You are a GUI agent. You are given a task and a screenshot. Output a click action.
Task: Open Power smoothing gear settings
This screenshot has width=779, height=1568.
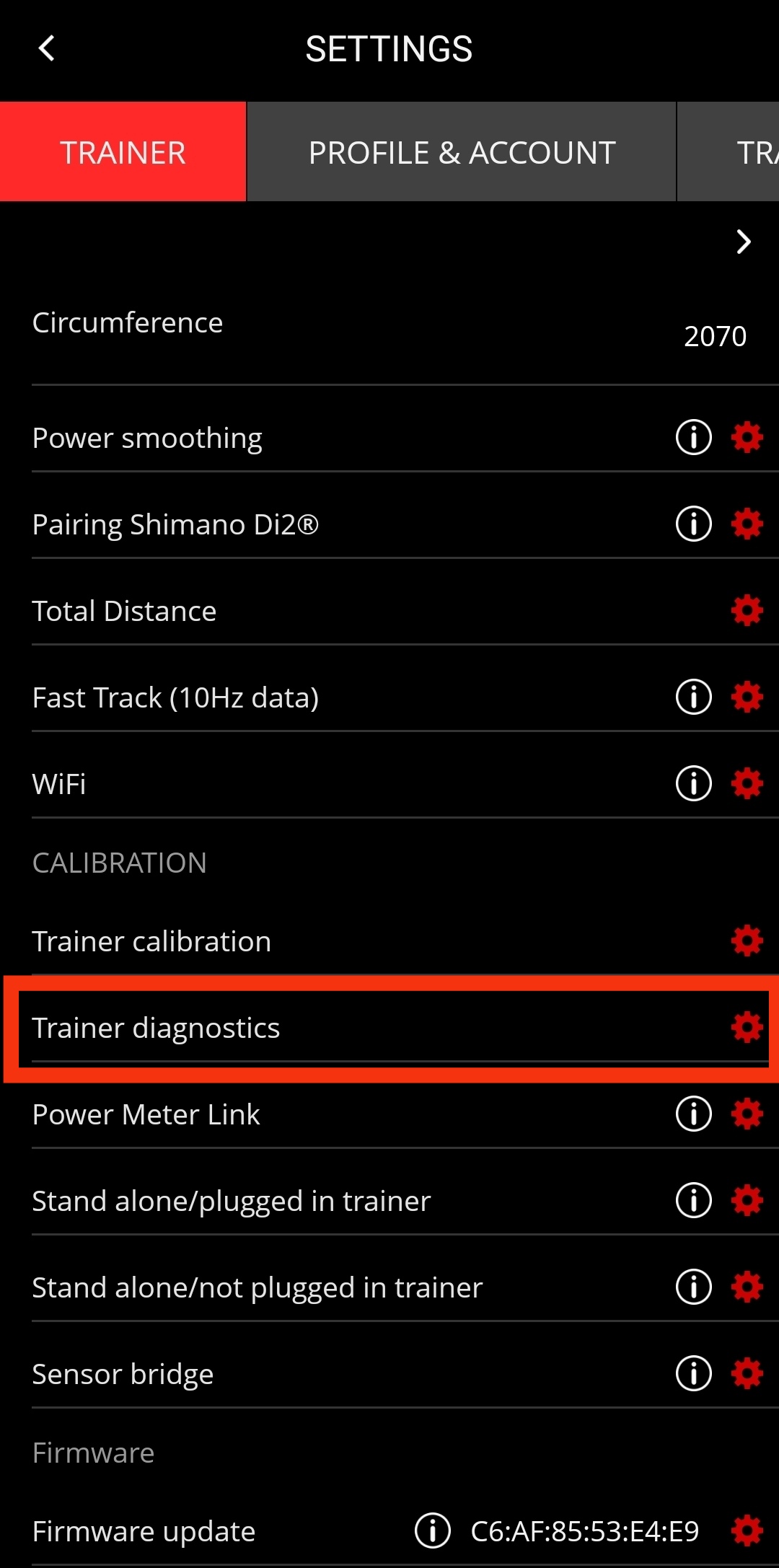click(747, 437)
